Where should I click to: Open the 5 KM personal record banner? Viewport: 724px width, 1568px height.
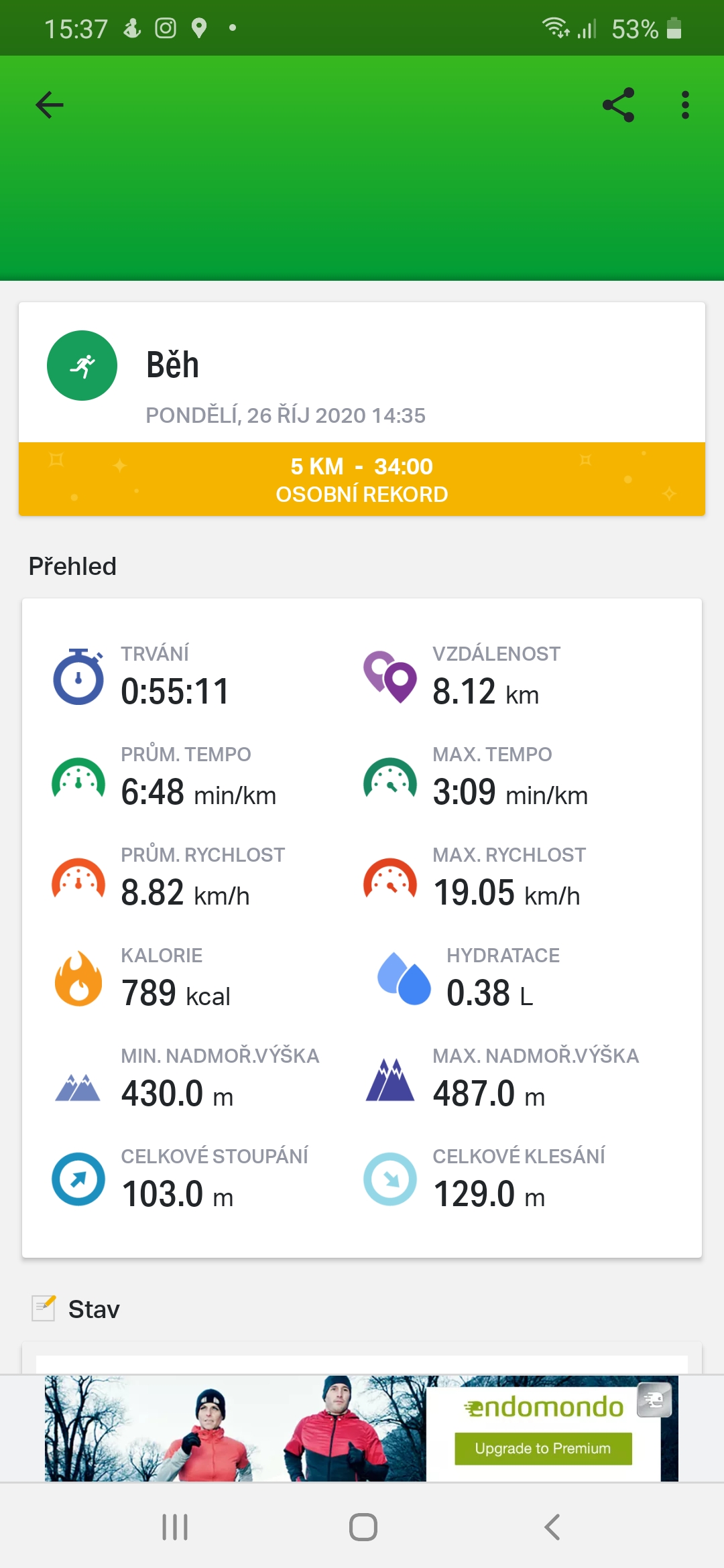[362, 479]
